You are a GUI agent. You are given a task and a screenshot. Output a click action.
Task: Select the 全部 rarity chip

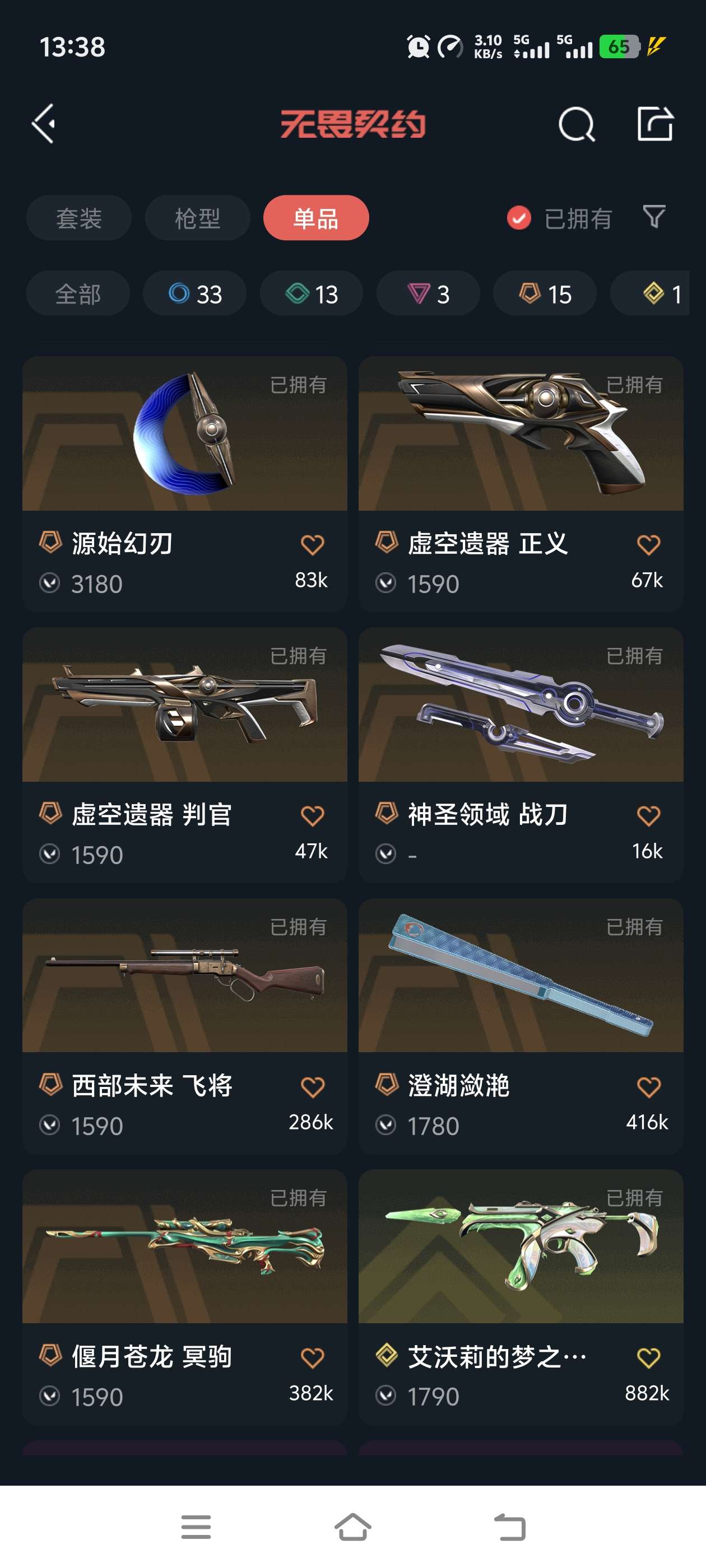[x=78, y=294]
